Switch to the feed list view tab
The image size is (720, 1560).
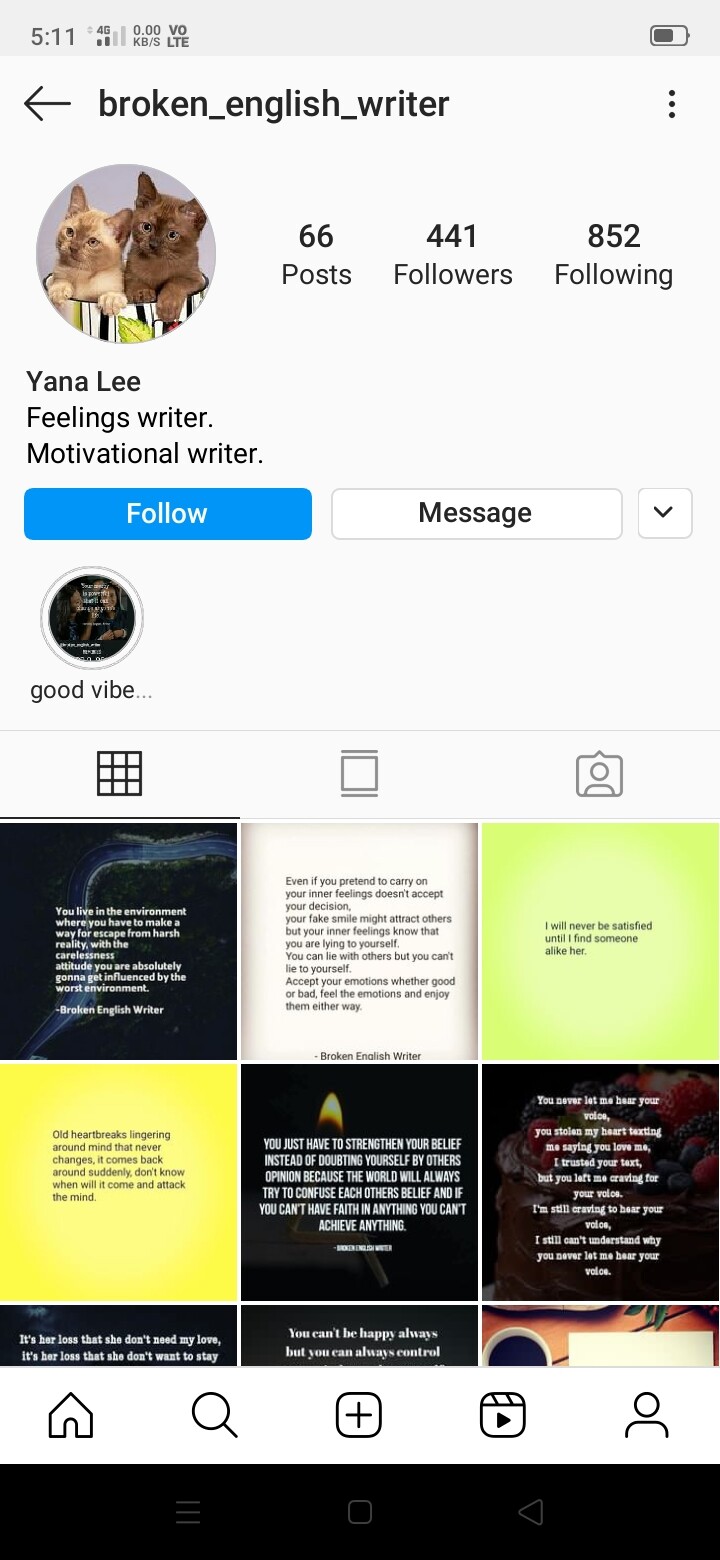point(359,774)
